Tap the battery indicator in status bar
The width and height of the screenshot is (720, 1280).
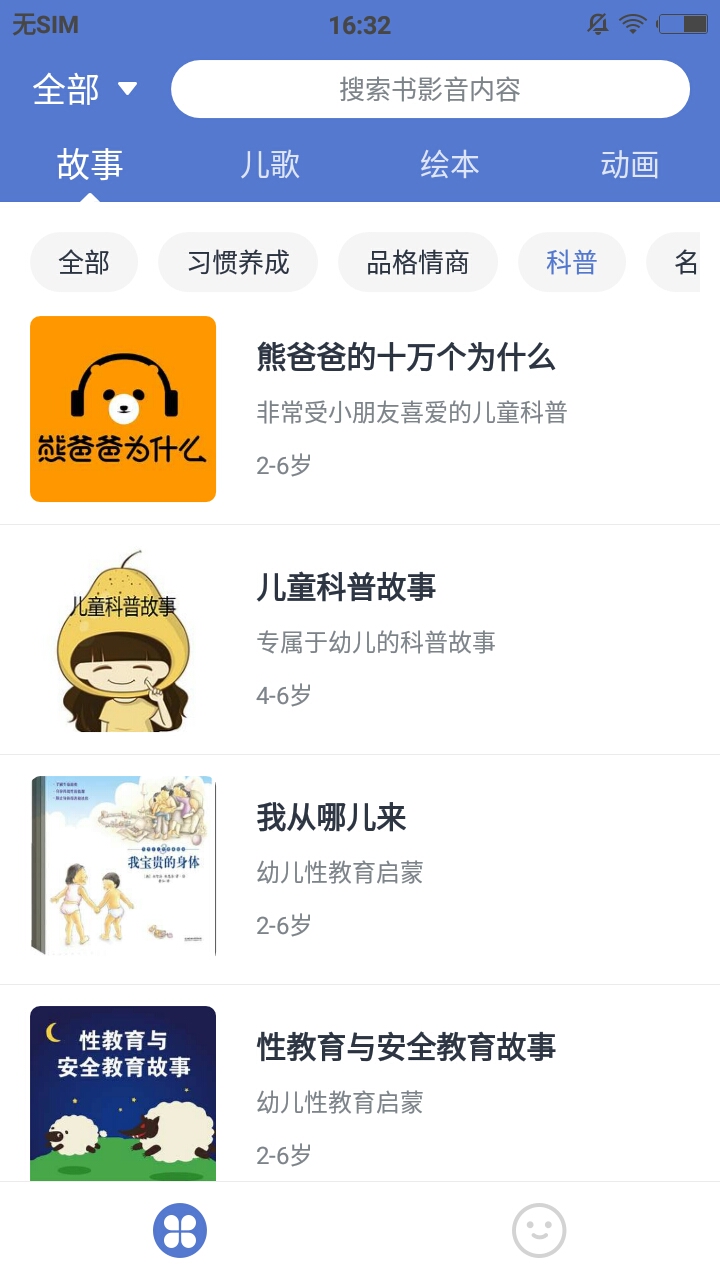tap(681, 25)
